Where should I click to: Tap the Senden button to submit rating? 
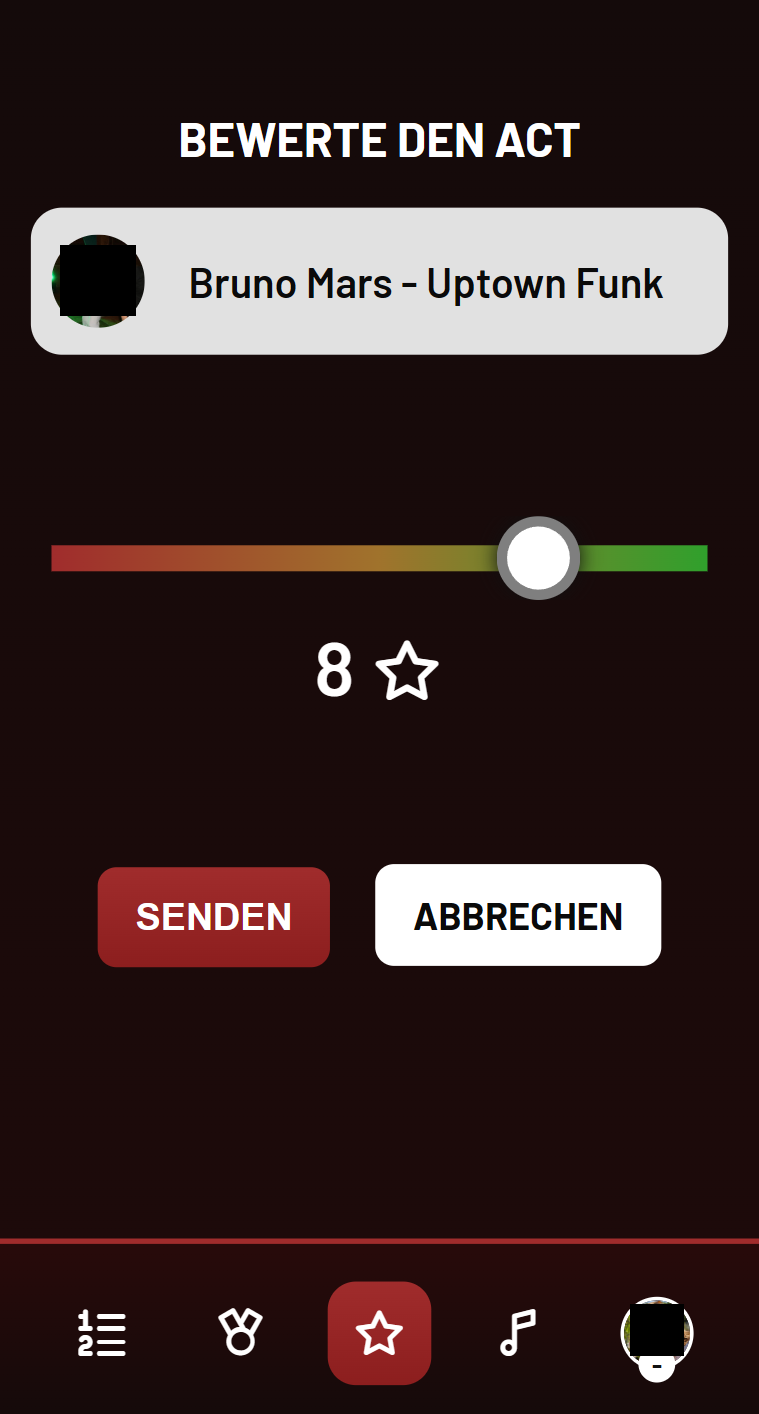[214, 917]
